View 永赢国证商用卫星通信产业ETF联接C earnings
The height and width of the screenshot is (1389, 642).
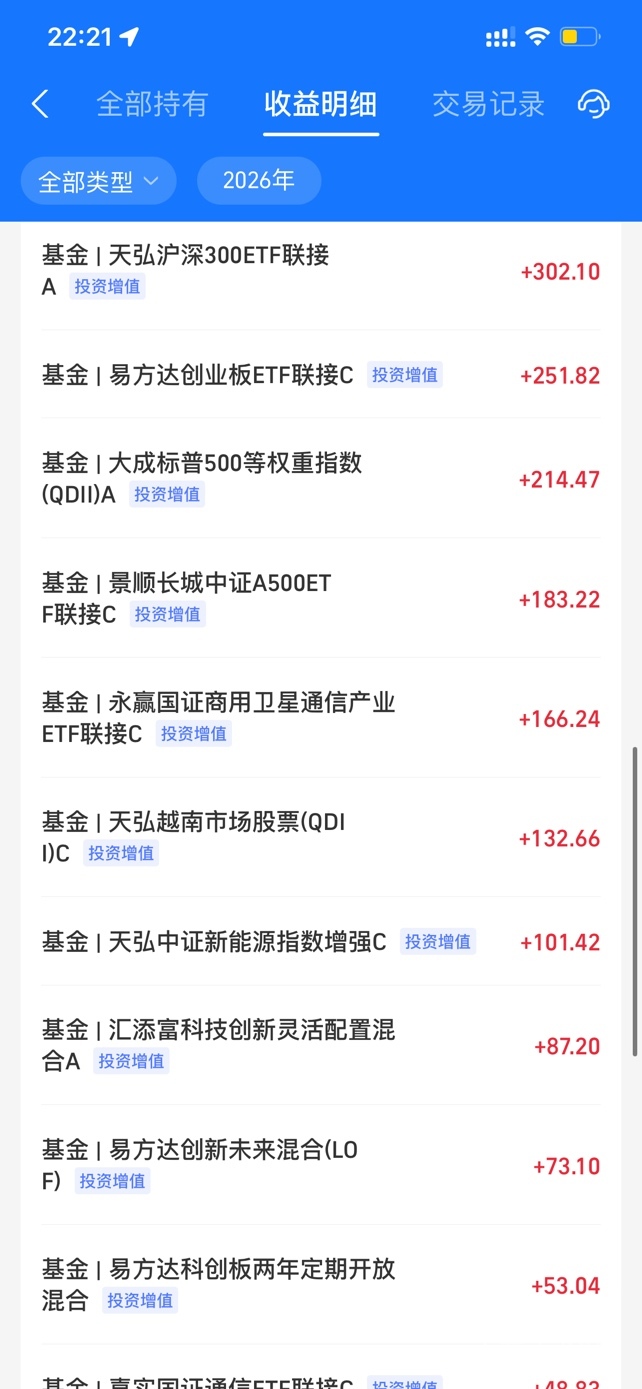click(x=320, y=718)
